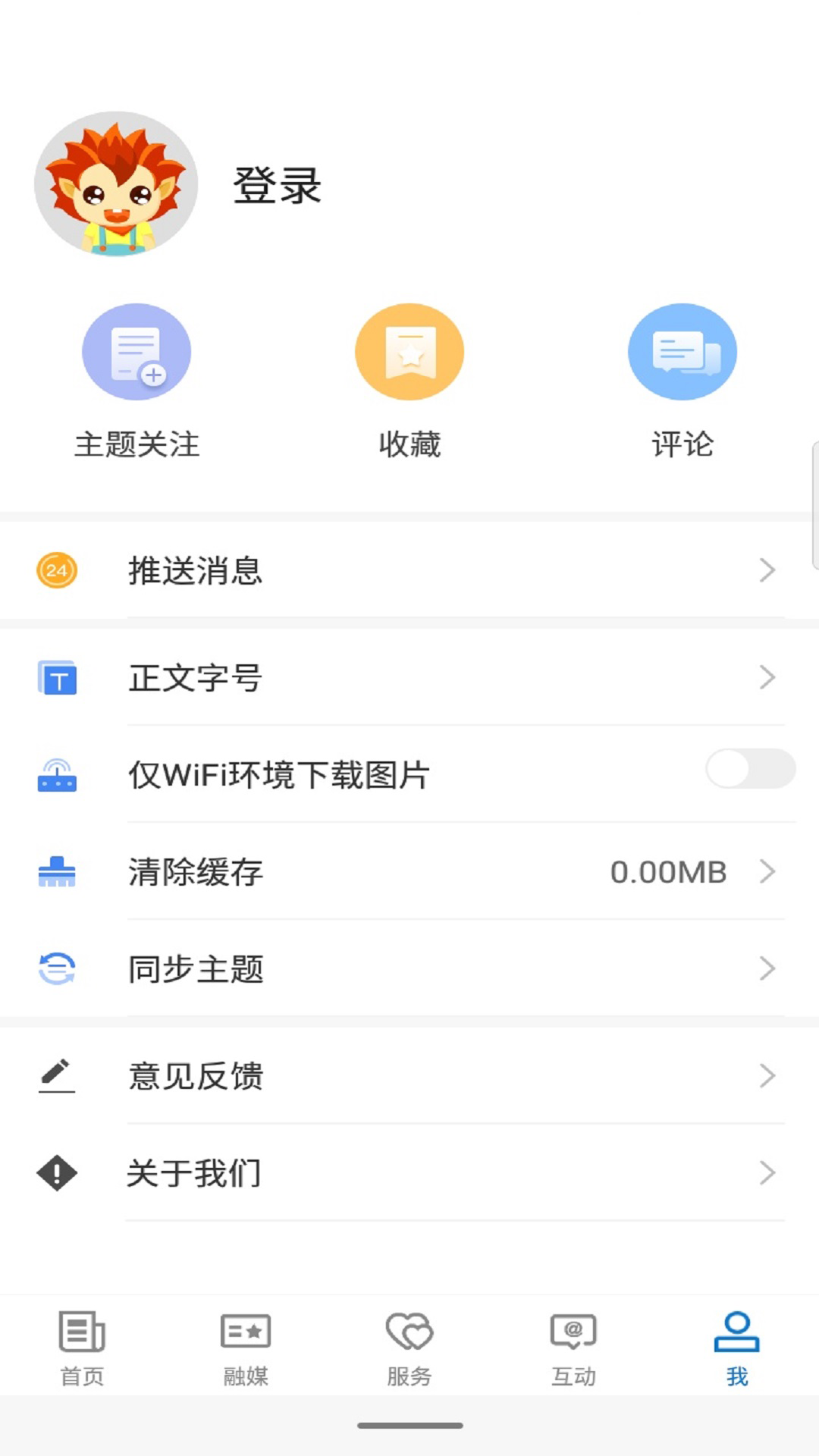Image resolution: width=819 pixels, height=1456 pixels.
Task: Open 主题关注 (topic follow) icon
Action: (x=137, y=351)
